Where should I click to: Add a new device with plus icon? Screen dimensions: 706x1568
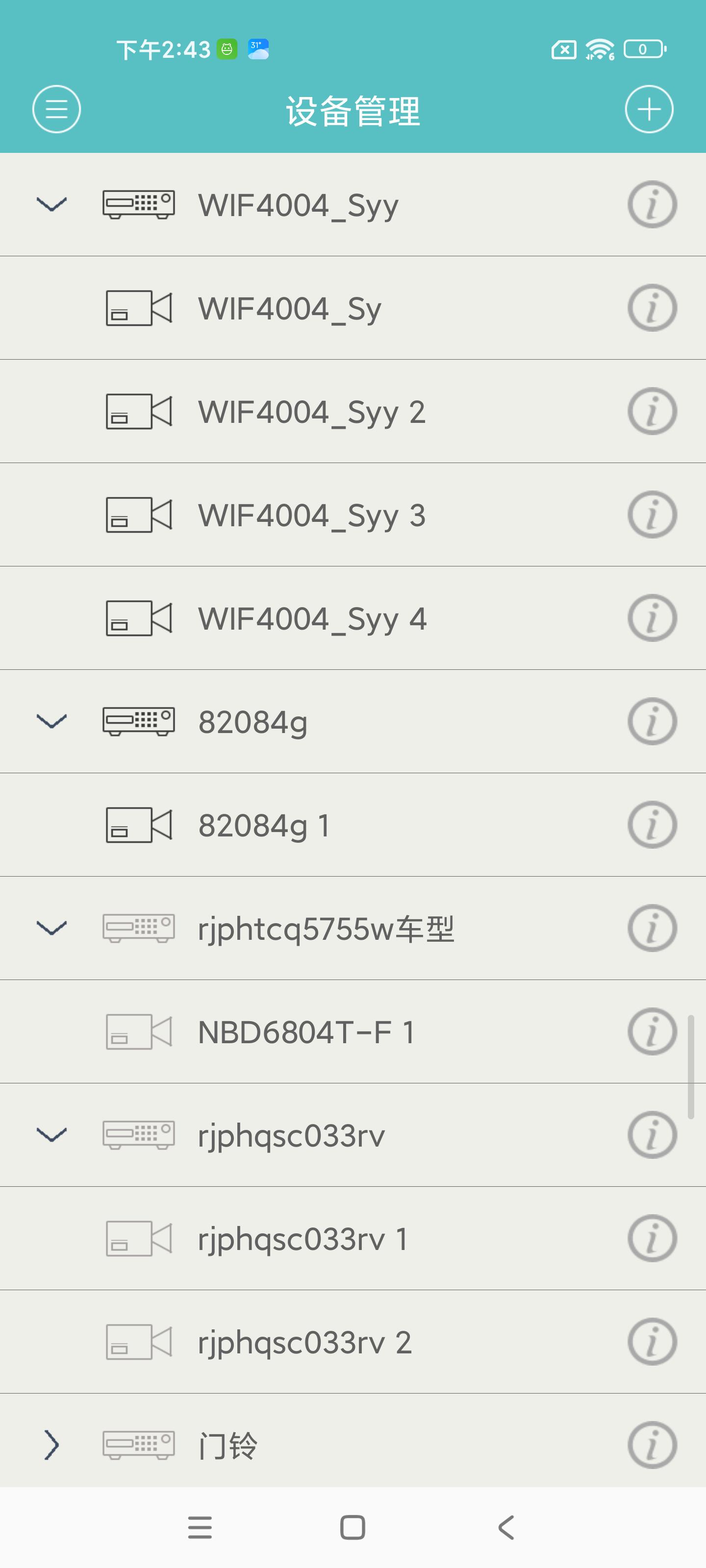[x=649, y=110]
